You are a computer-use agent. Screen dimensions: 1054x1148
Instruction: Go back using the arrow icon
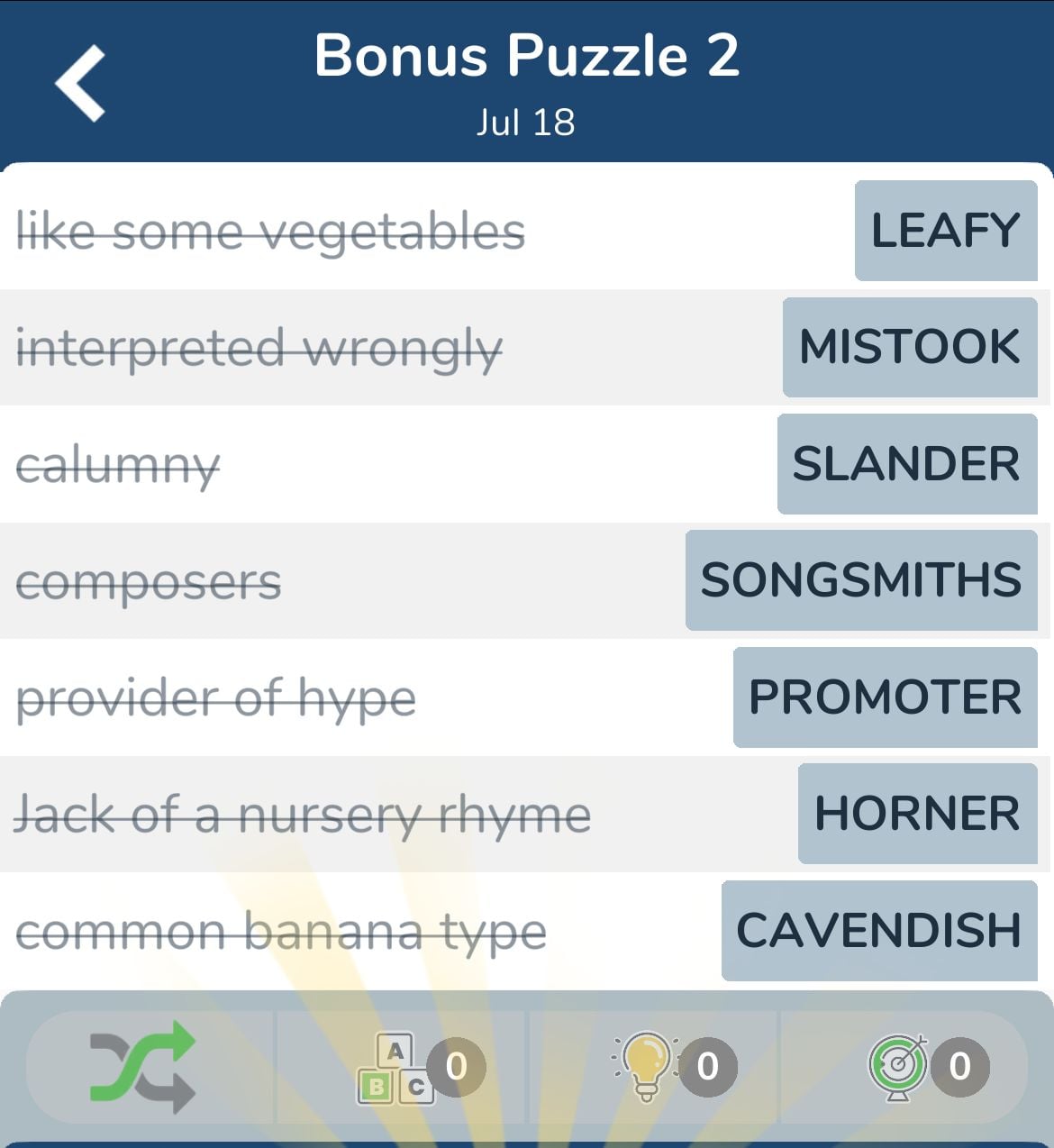point(81,83)
